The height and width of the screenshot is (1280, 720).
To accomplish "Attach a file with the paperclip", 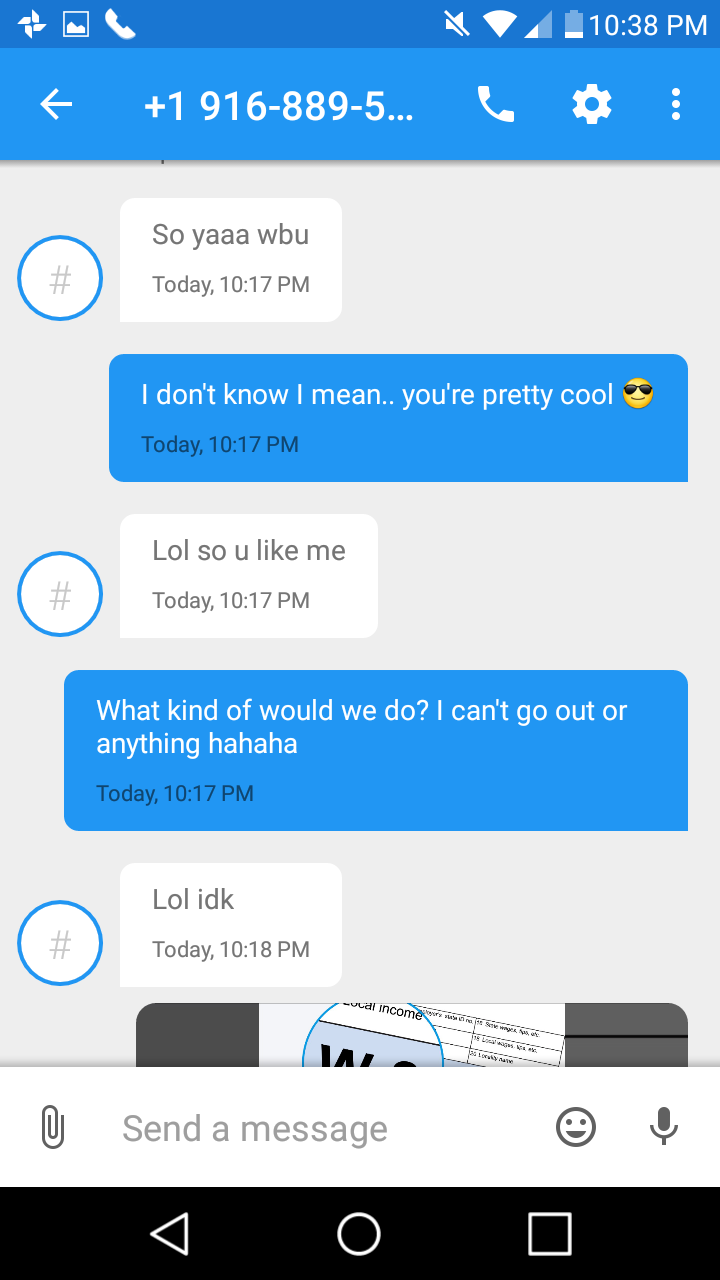I will [x=52, y=1128].
